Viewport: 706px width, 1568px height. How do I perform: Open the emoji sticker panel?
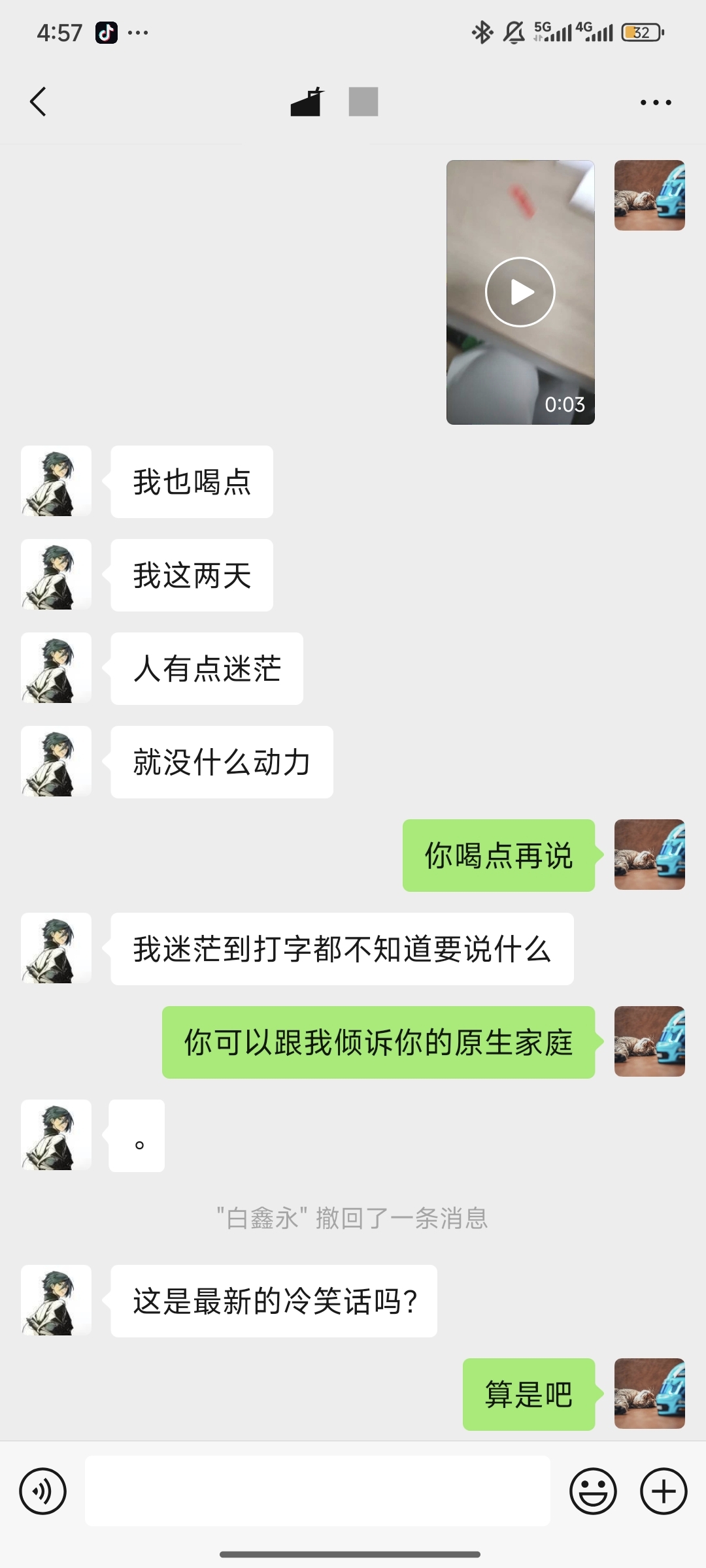[593, 1492]
